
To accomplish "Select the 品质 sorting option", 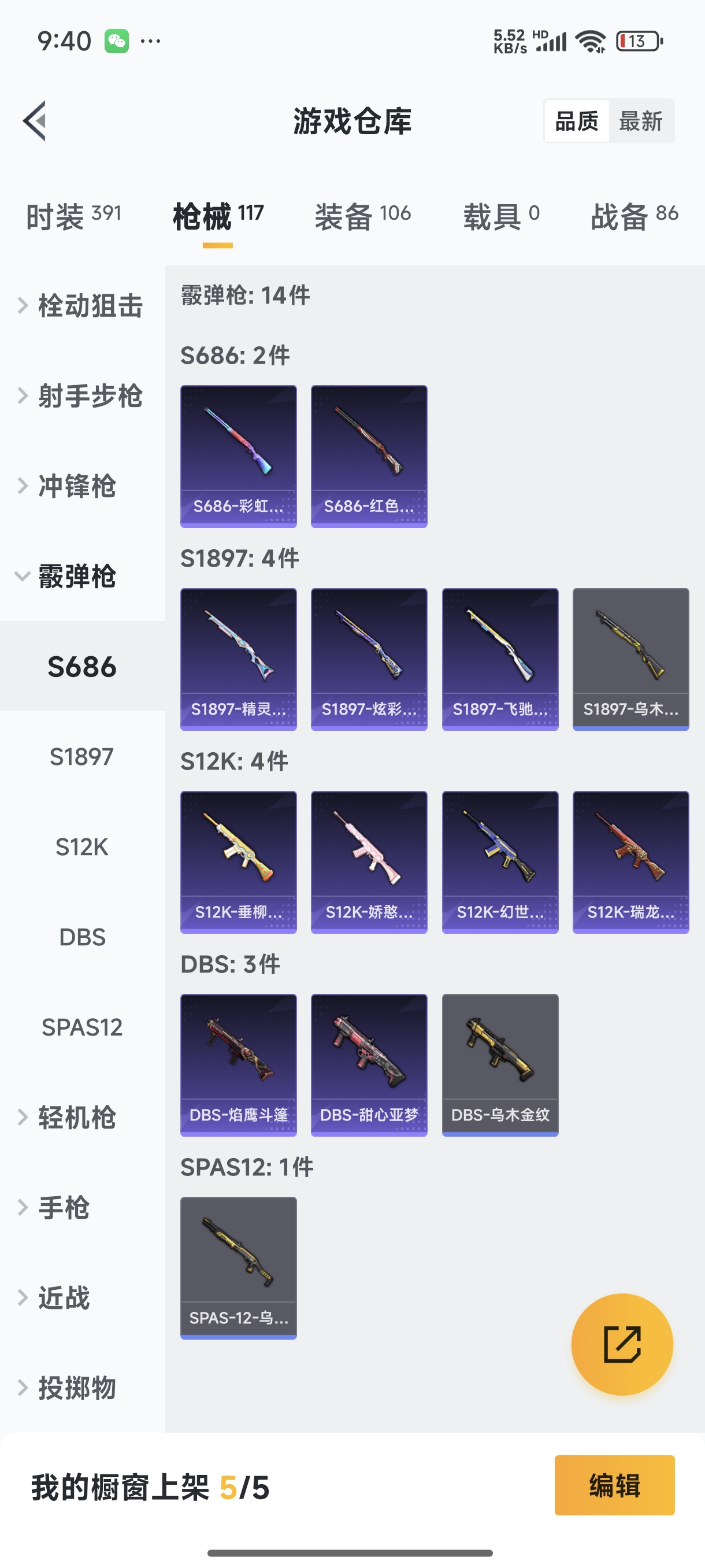I will tap(576, 121).
